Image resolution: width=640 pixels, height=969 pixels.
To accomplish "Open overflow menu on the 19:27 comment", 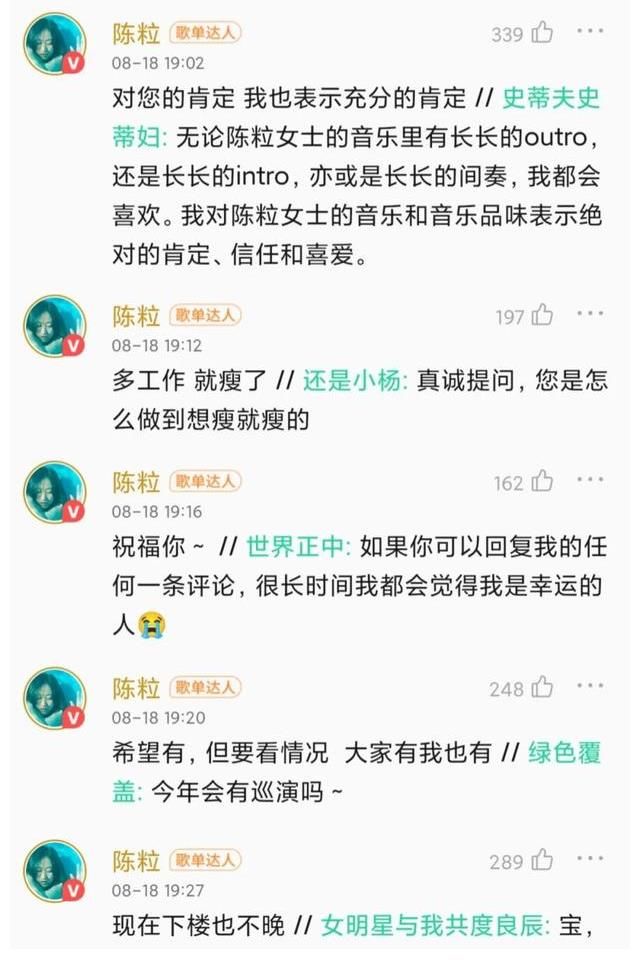I will pyautogui.click(x=590, y=859).
